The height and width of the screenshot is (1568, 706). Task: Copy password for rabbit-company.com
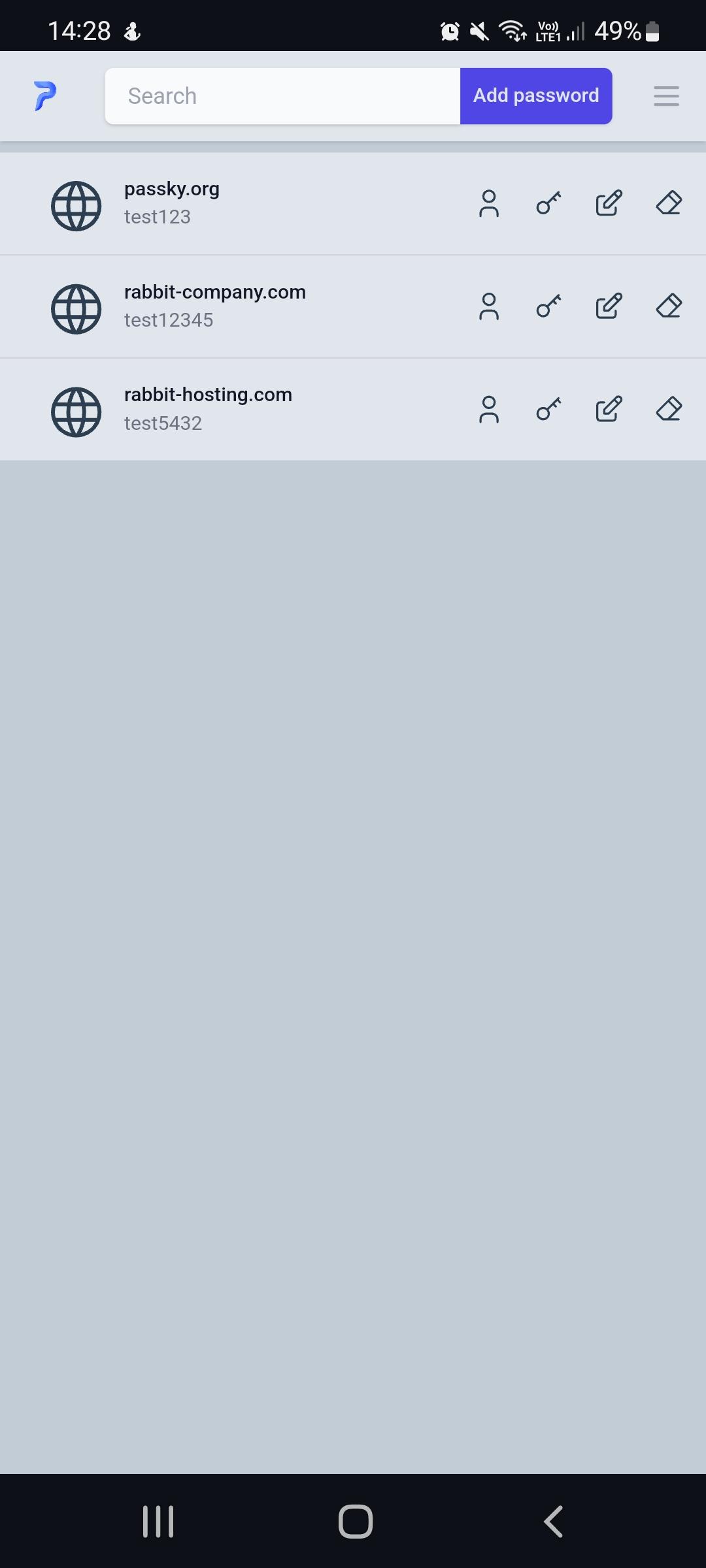548,306
